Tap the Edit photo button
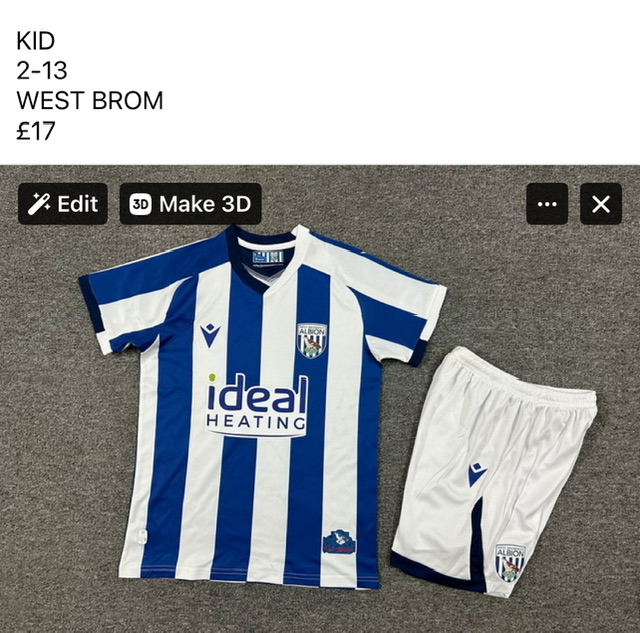640x633 pixels. (x=63, y=204)
